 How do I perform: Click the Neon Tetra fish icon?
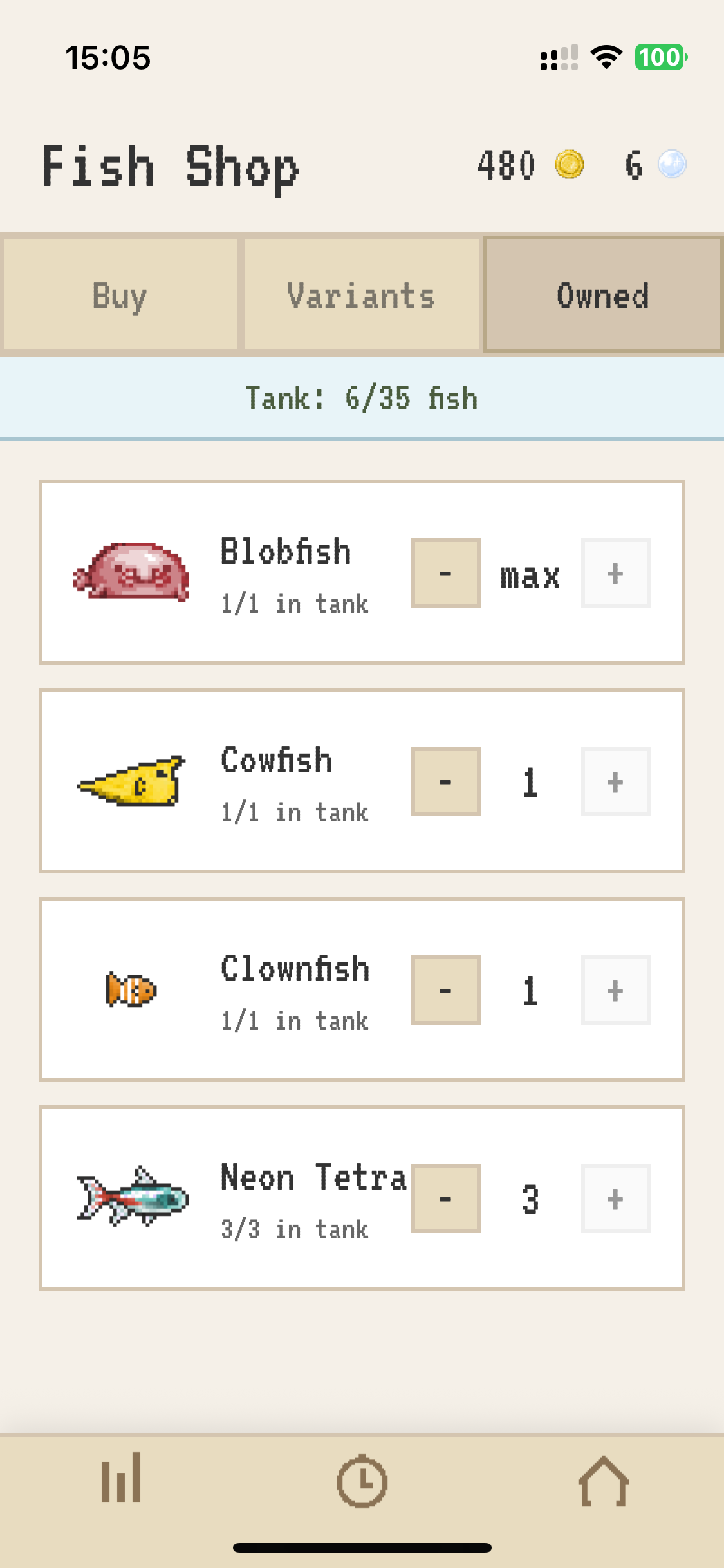[x=129, y=1197]
